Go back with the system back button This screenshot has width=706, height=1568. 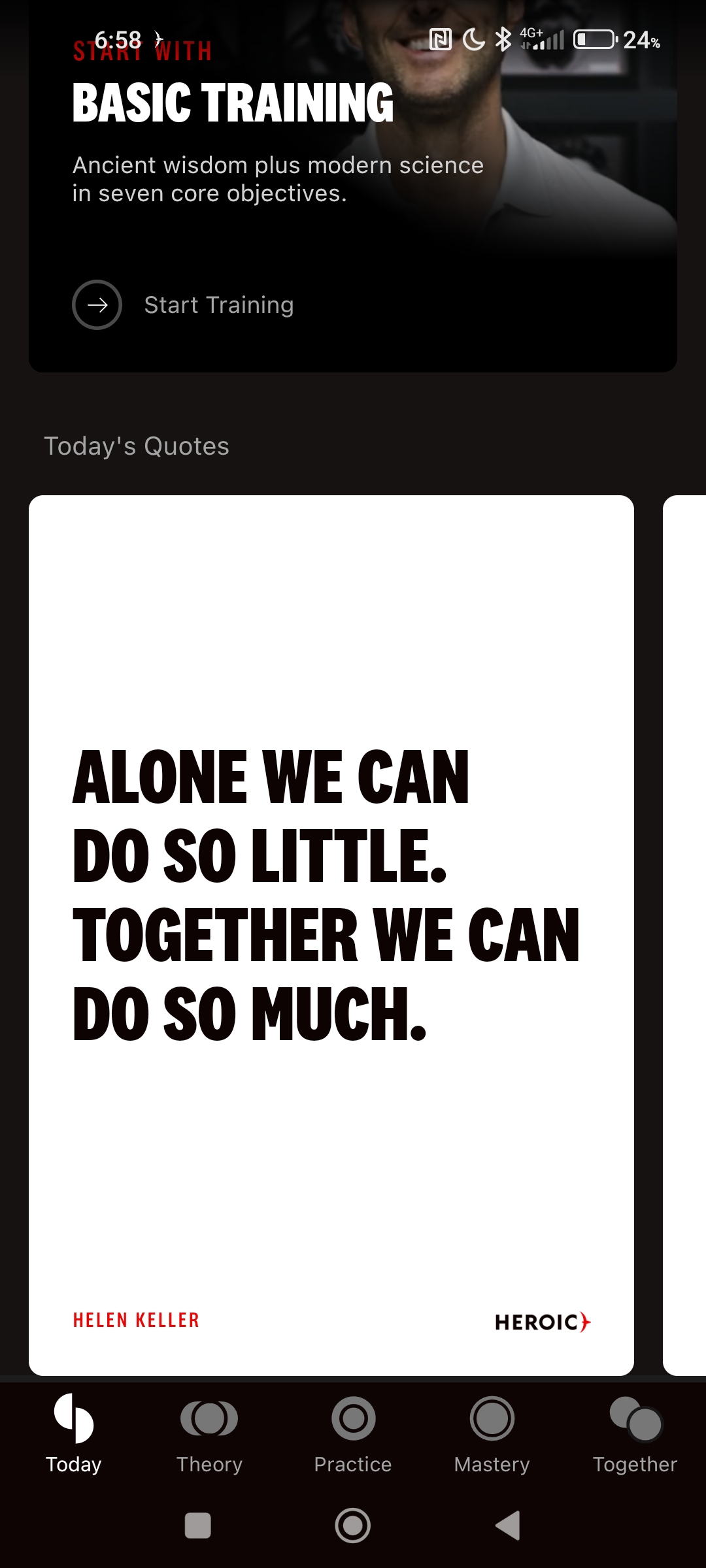tap(508, 1526)
